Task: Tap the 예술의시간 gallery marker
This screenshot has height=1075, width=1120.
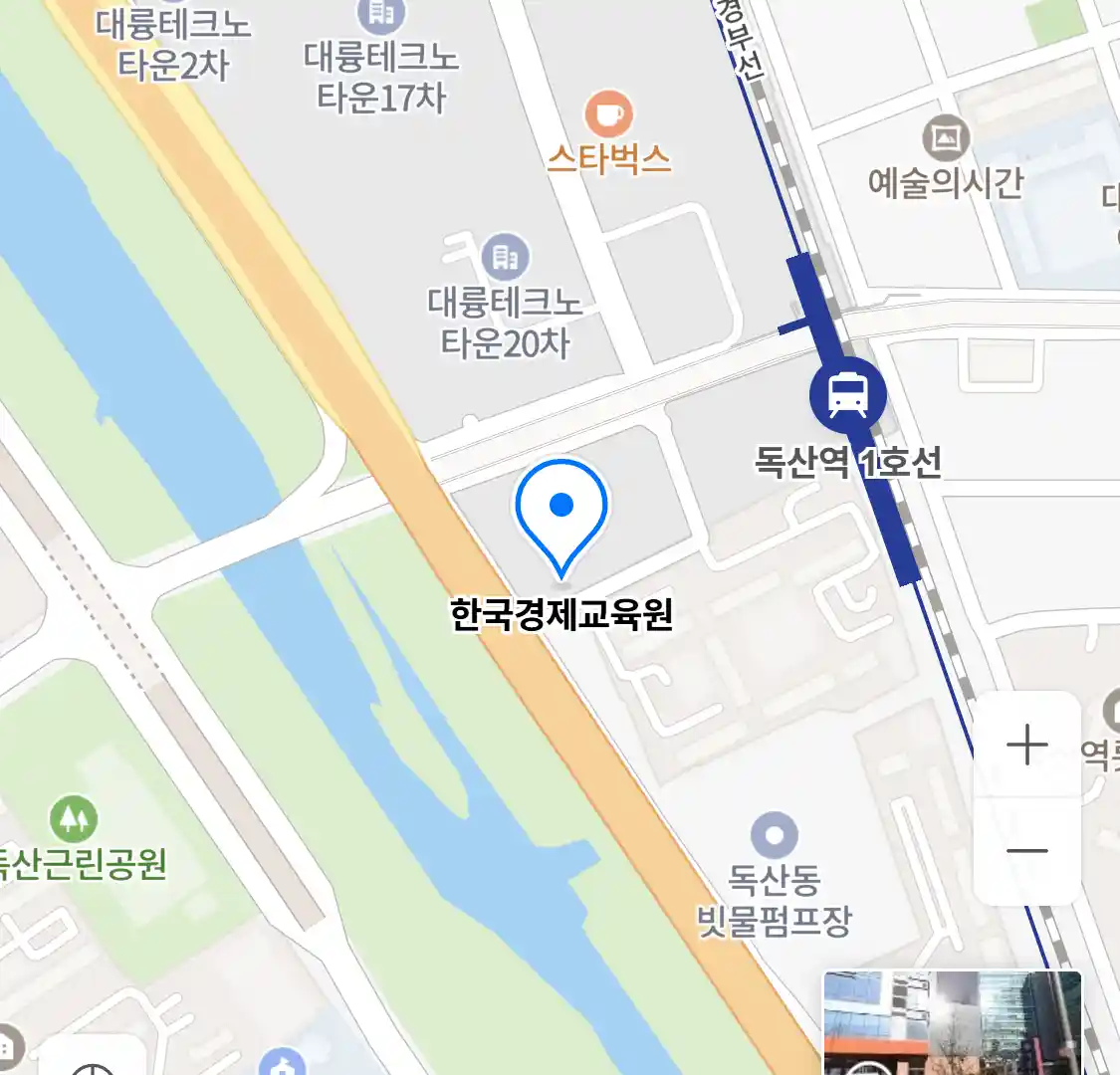Action: pos(945,138)
